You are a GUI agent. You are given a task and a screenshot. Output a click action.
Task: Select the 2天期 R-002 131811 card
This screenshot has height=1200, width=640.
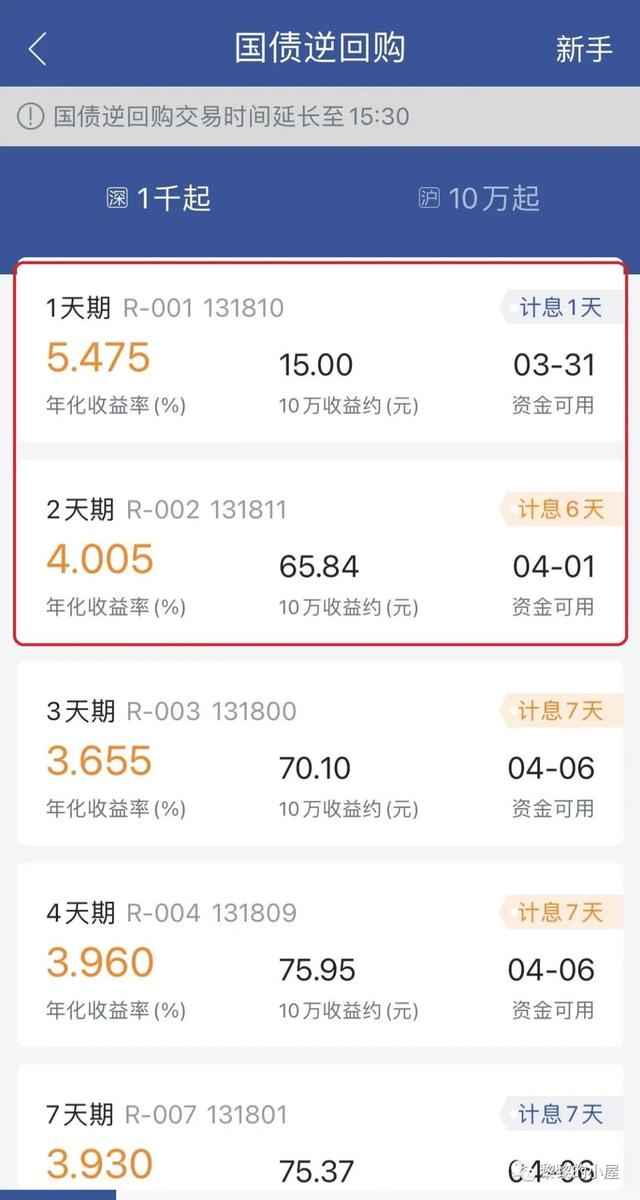coord(320,551)
